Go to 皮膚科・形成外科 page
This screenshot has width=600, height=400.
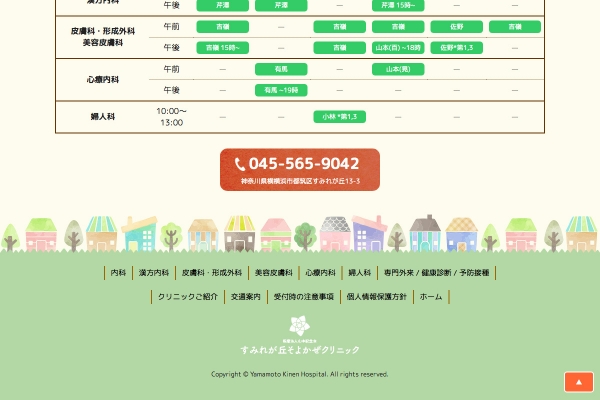coord(212,273)
